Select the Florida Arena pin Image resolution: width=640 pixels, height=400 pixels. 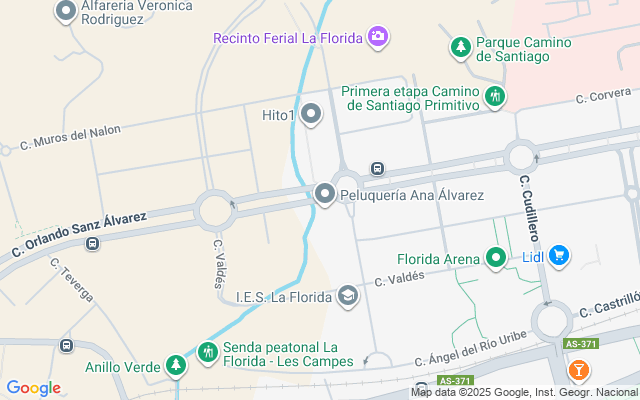pyautogui.click(x=495, y=259)
